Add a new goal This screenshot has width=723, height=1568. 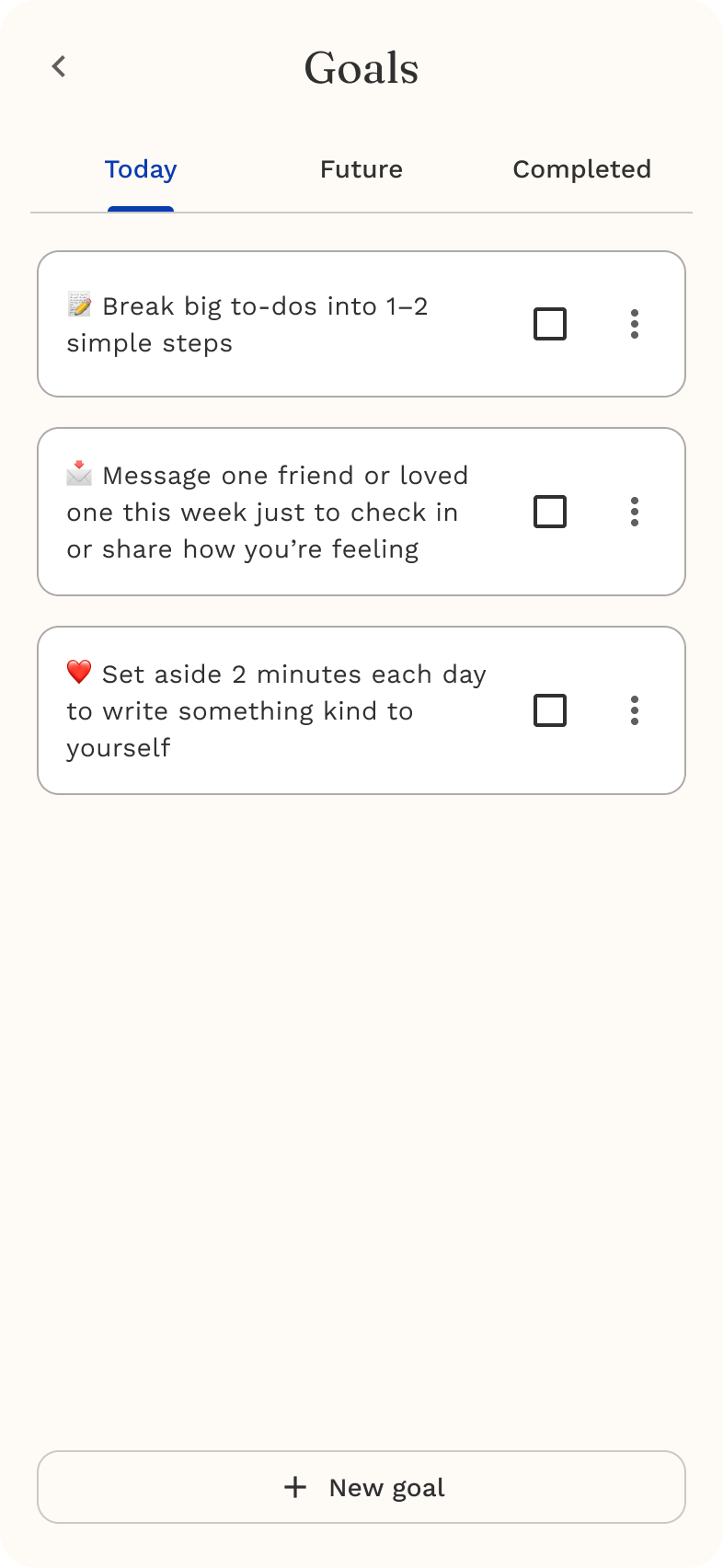[361, 1487]
